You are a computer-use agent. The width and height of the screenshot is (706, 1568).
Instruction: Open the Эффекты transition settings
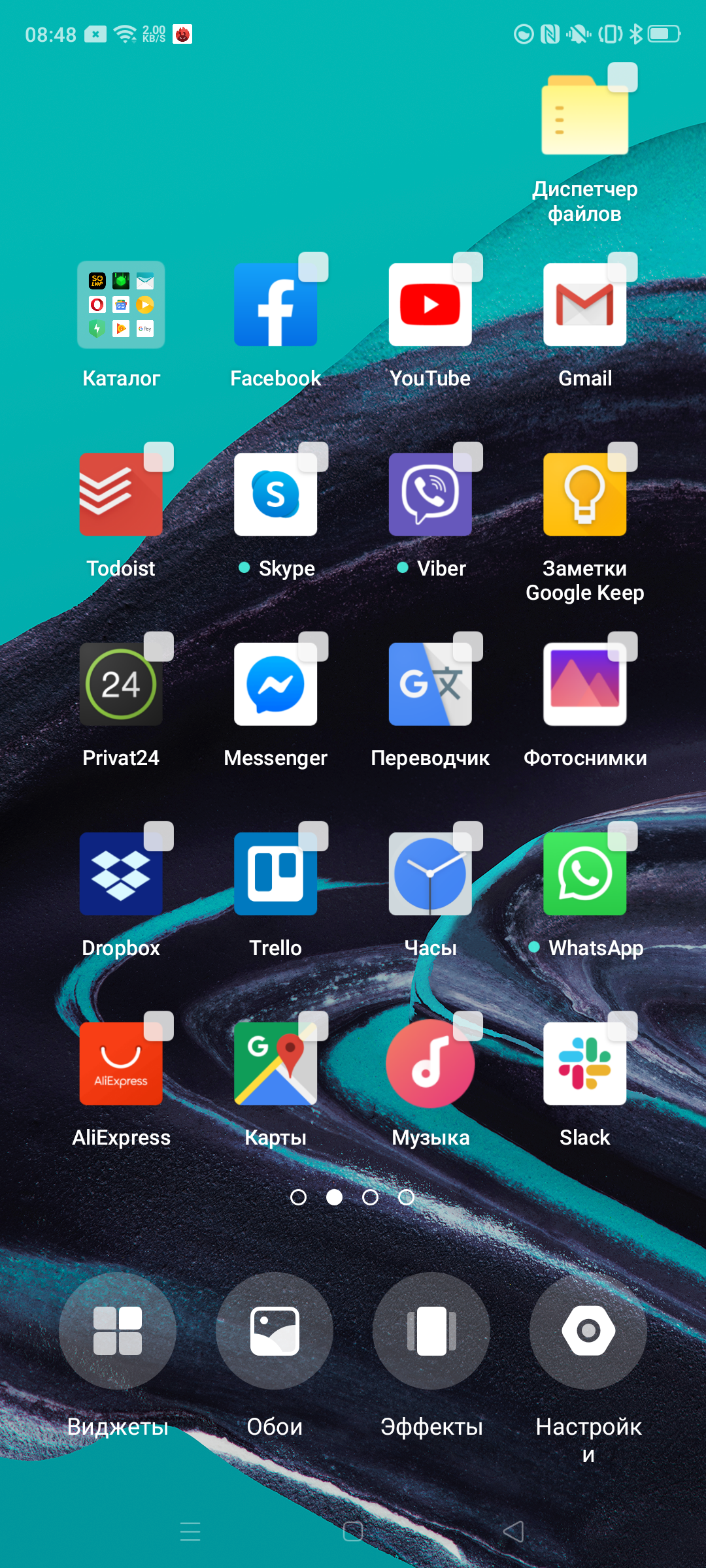click(x=431, y=1331)
